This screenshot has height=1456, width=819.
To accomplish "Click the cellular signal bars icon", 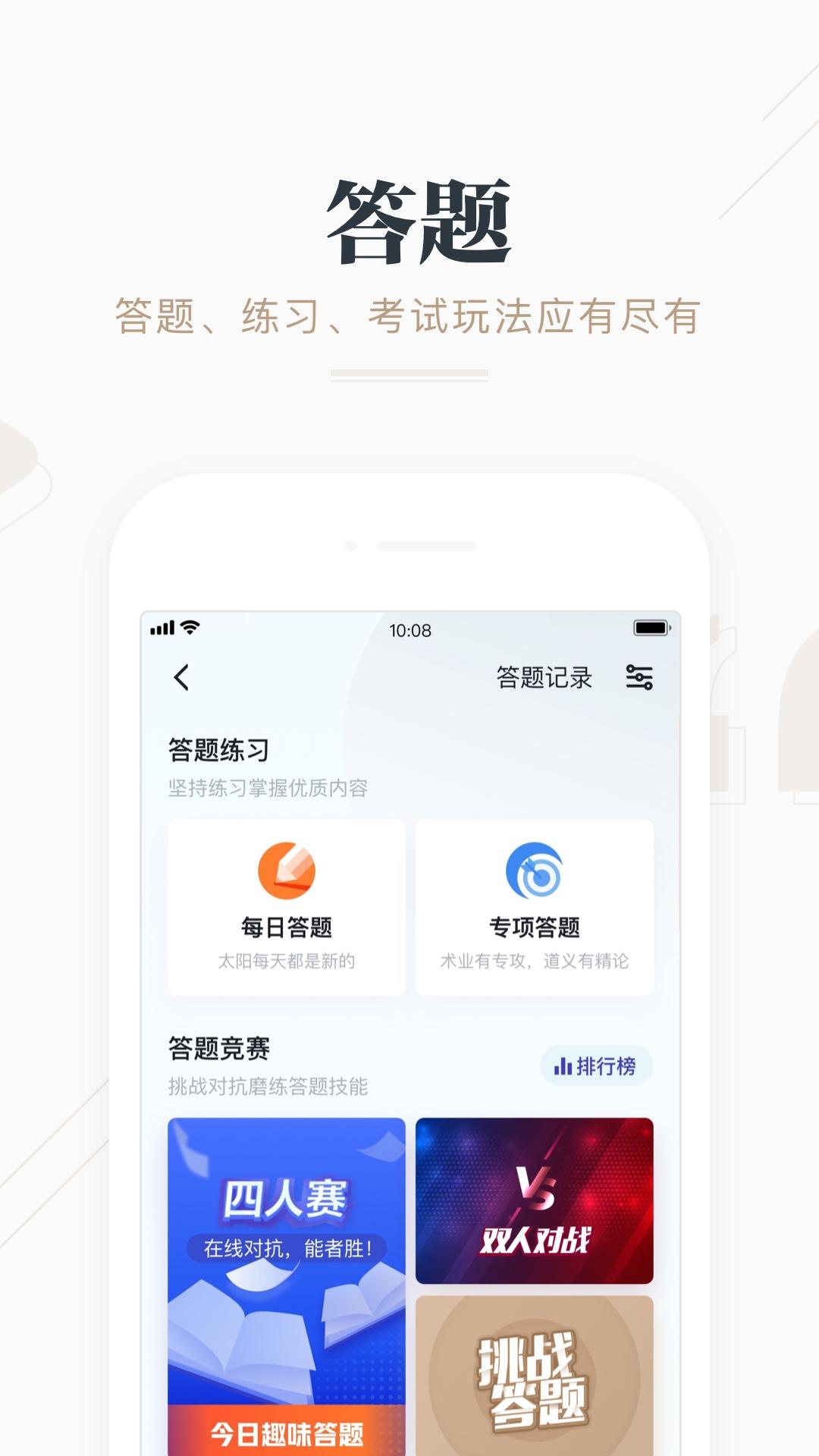I will pyautogui.click(x=163, y=627).
